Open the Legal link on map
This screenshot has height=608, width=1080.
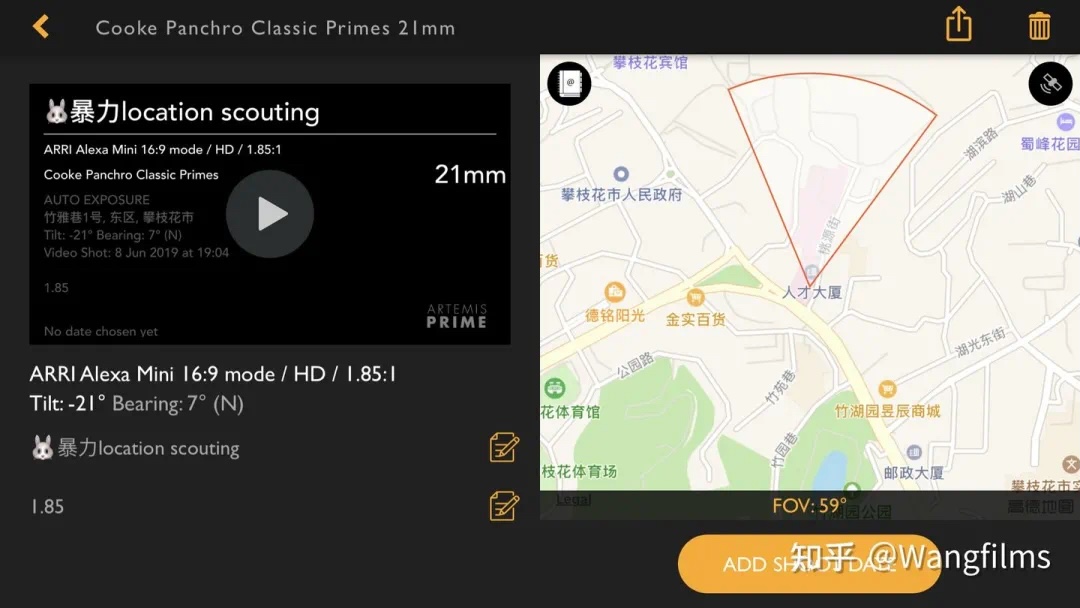573,499
